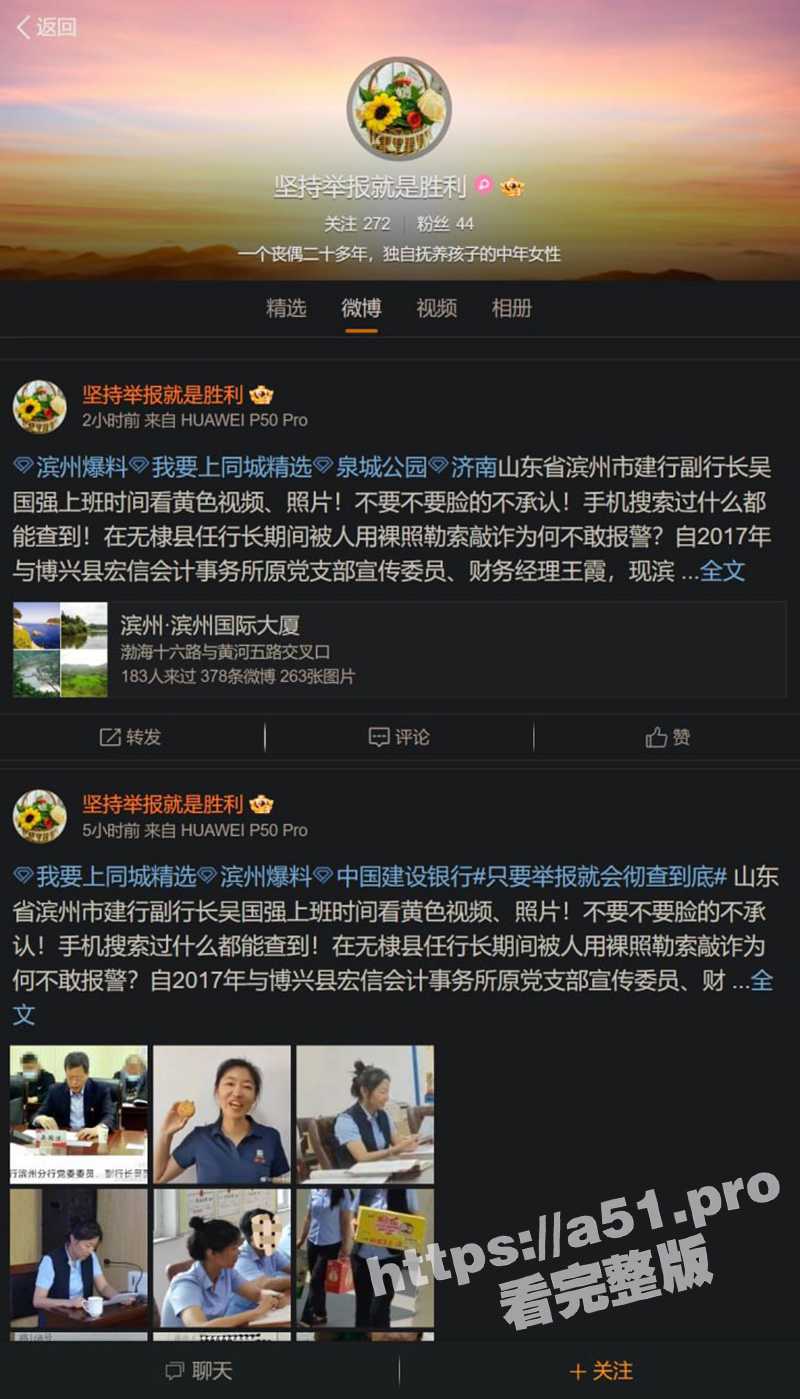Screen dimensions: 800x1399
Task: Switch to the 相册 tab
Action: [x=512, y=308]
